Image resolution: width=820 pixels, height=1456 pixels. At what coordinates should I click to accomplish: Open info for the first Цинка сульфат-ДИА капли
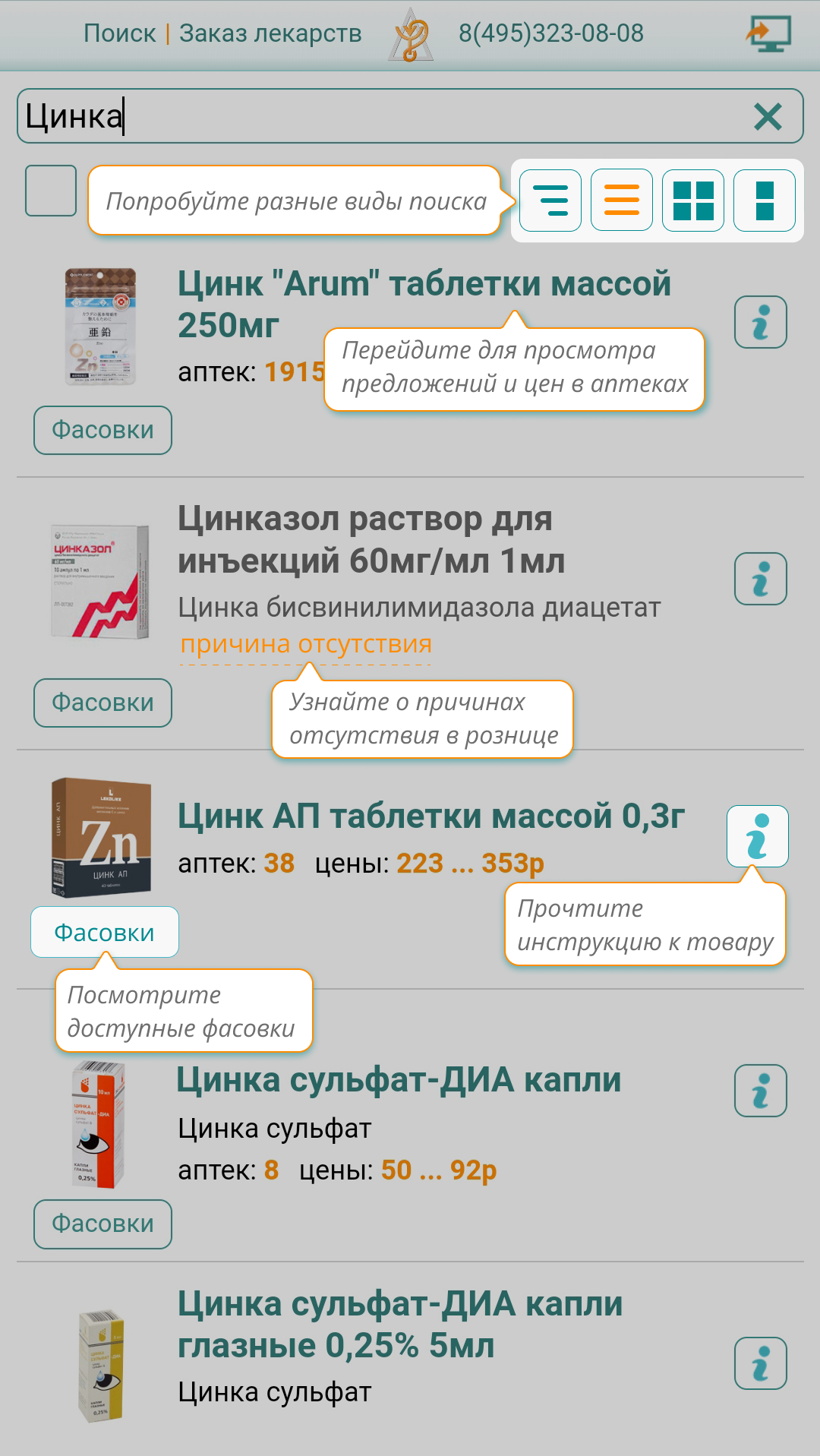tap(760, 1091)
